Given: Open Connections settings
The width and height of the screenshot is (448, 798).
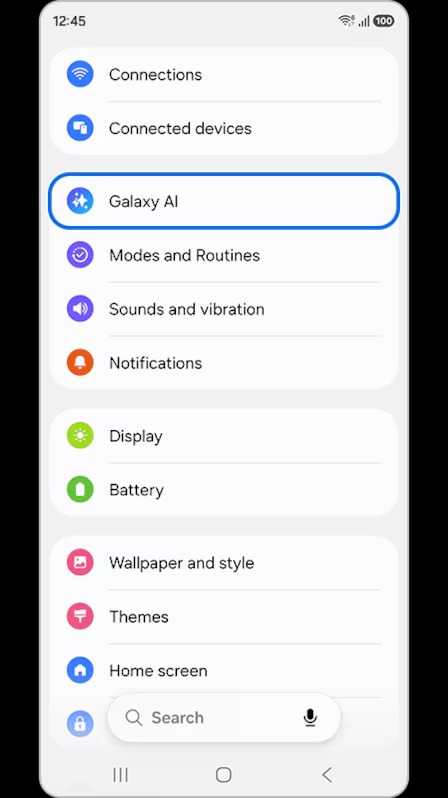Looking at the screenshot, I should coord(223,75).
